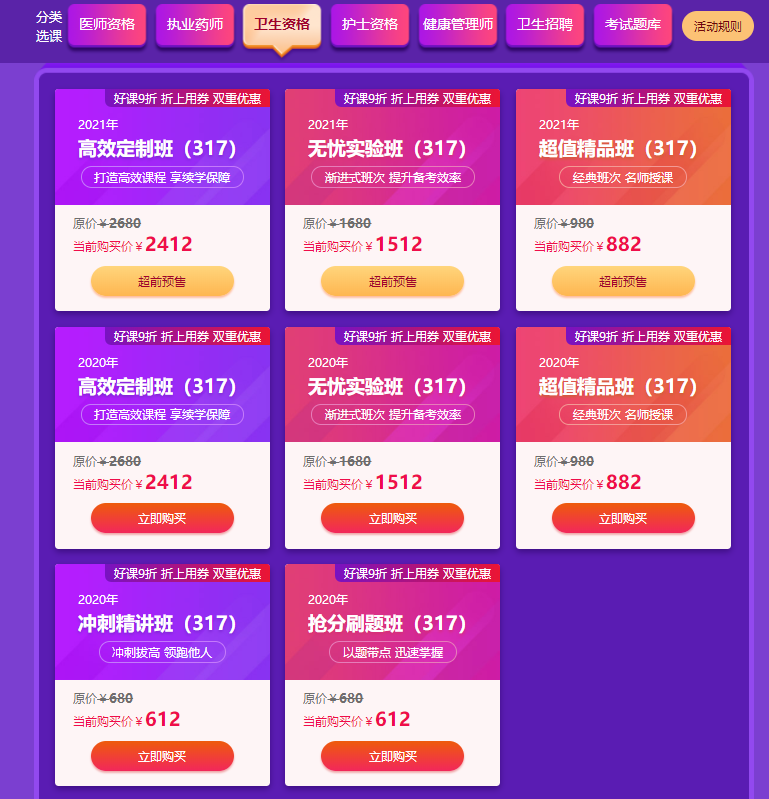View 活动规则 activity rules
The image size is (769, 799).
click(718, 27)
